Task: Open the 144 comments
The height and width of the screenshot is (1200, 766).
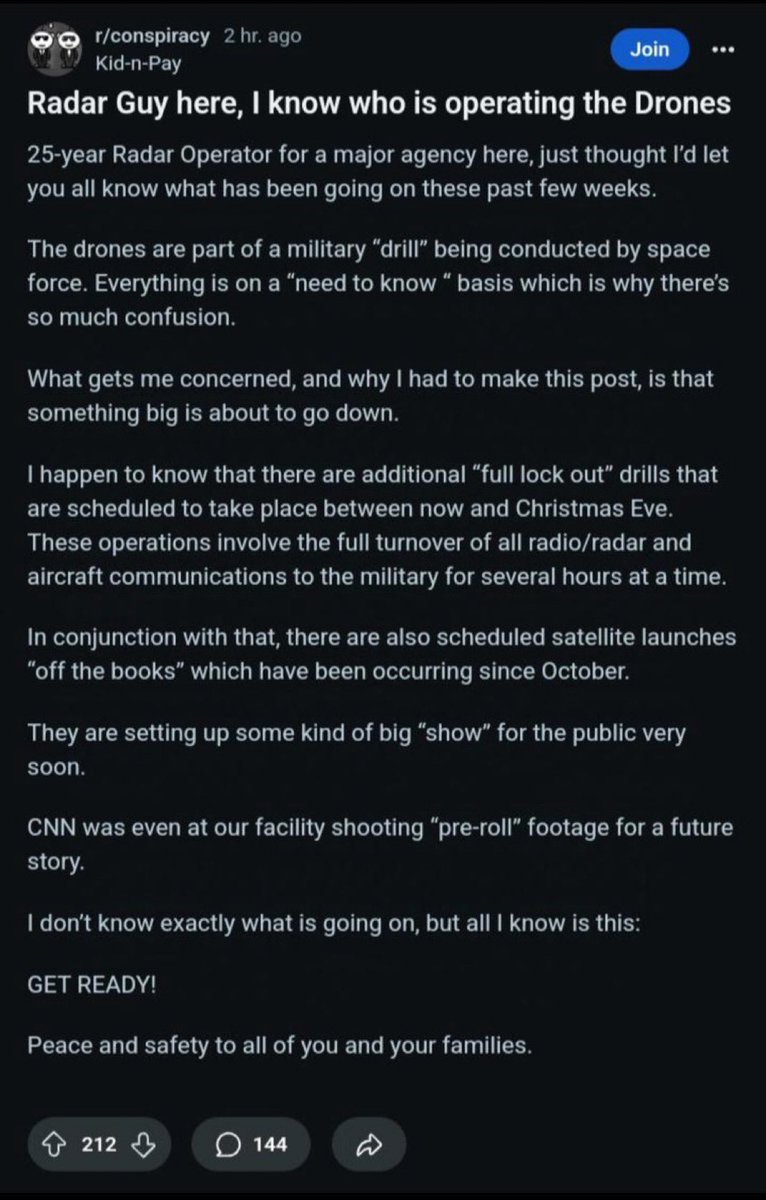Action: (250, 1144)
